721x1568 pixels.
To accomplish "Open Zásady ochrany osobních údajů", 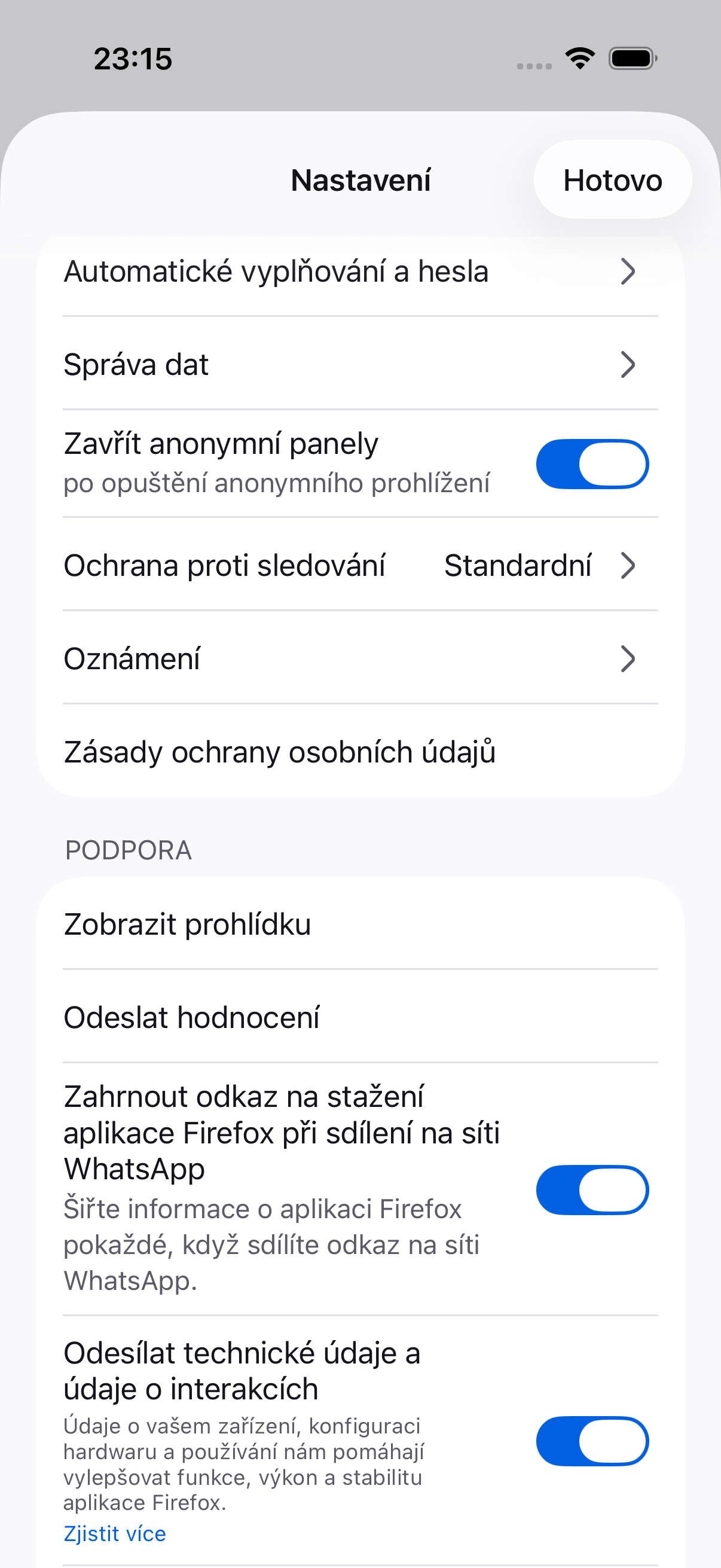I will (360, 752).
